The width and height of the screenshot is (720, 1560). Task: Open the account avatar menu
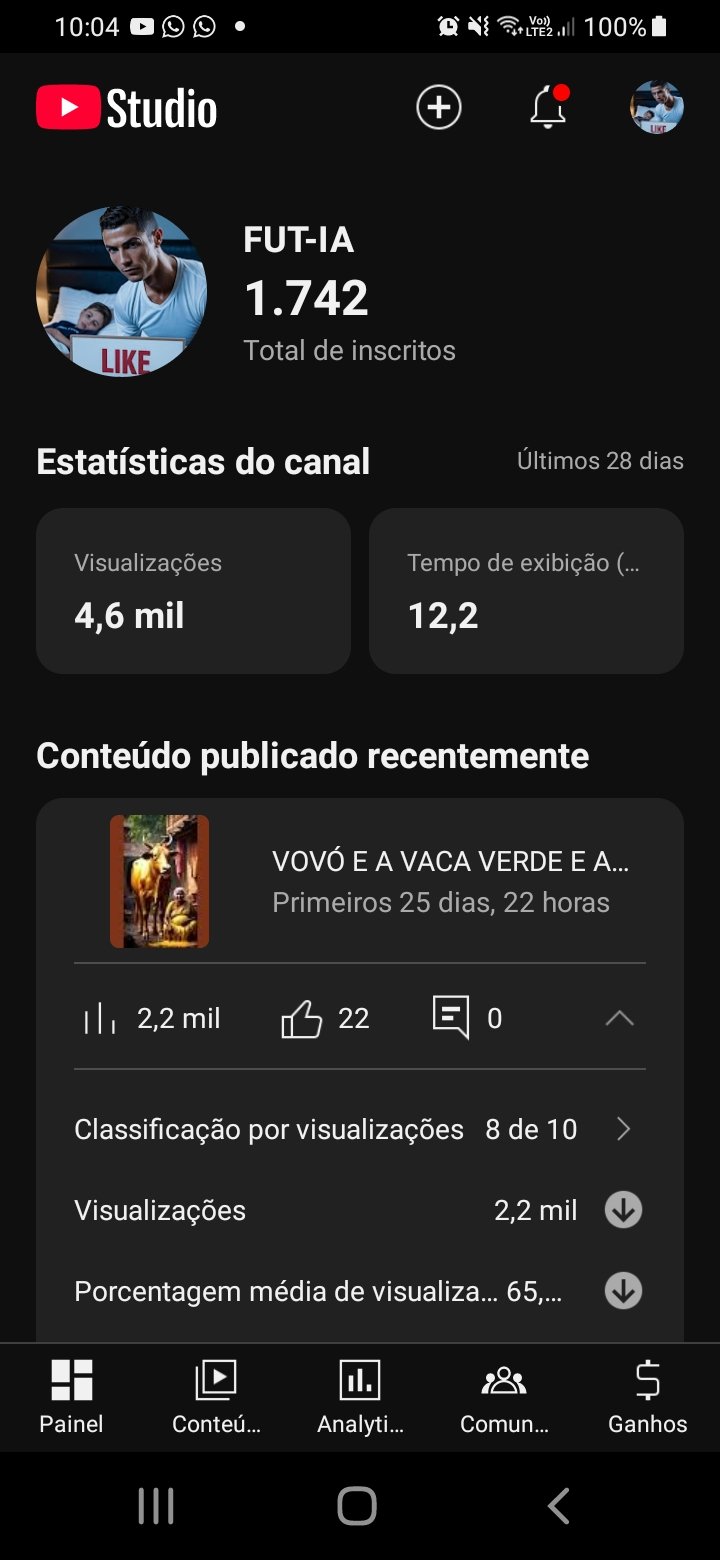coord(657,108)
